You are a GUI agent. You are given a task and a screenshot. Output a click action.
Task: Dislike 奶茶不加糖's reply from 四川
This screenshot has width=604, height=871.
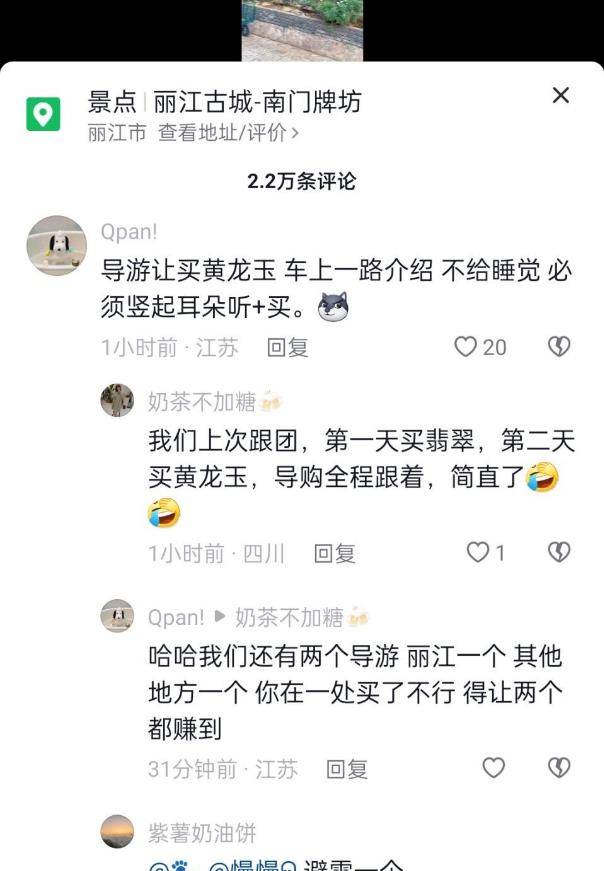559,552
